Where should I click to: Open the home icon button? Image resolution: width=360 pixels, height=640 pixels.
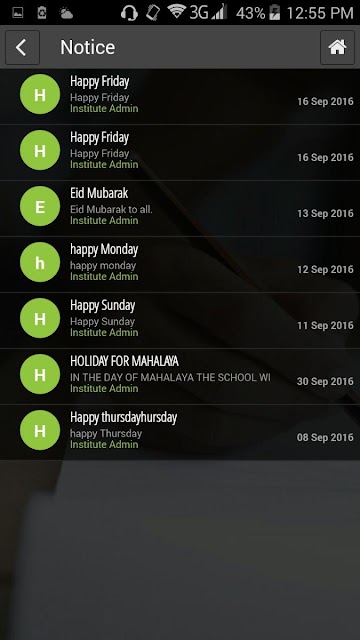click(337, 47)
